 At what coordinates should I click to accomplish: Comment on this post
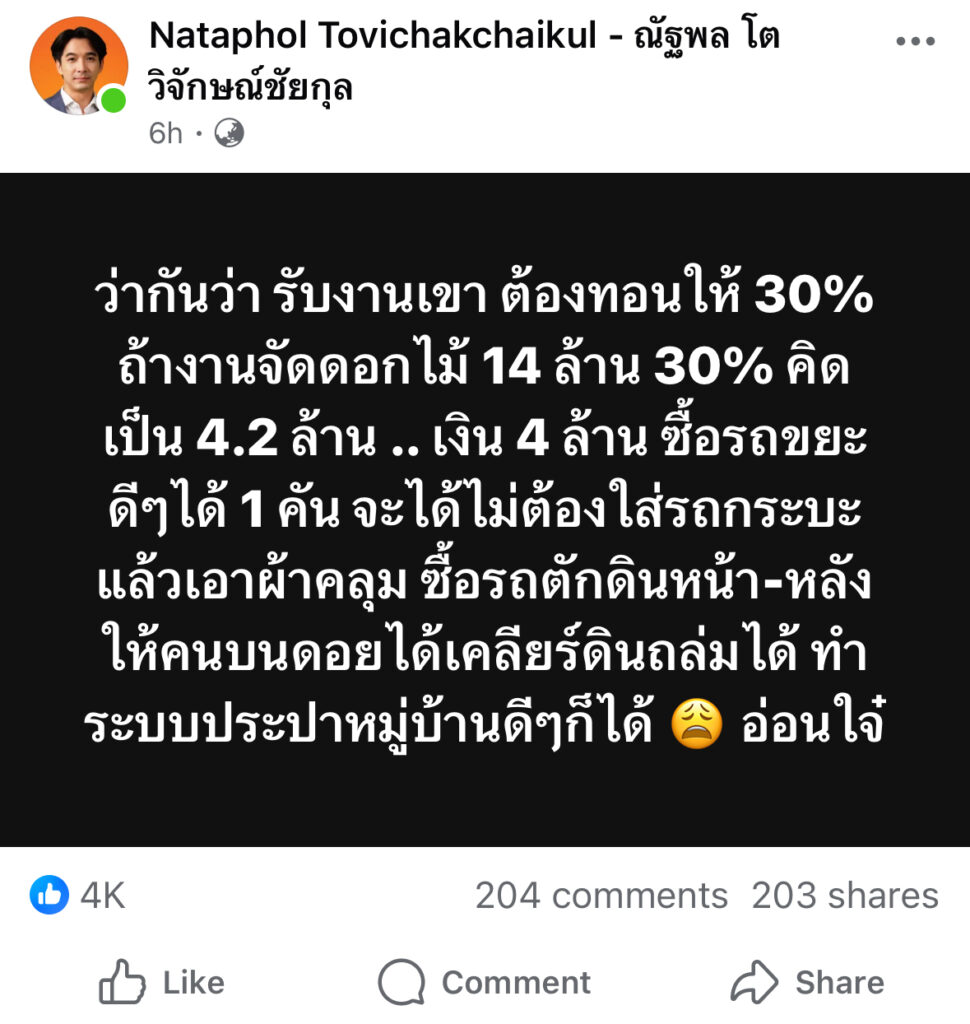tap(485, 983)
